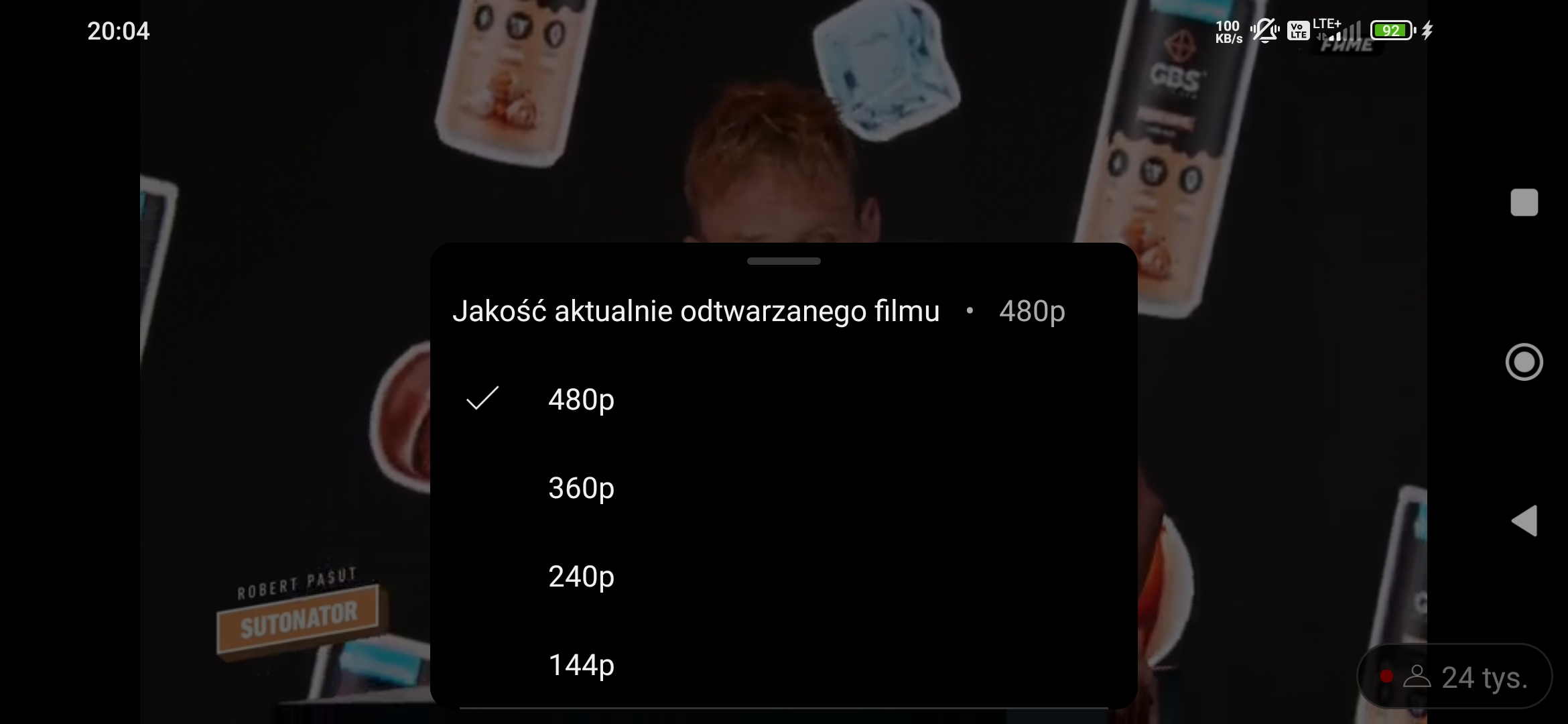Go back with the system back button
This screenshot has height=724, width=1568.
[x=1524, y=521]
